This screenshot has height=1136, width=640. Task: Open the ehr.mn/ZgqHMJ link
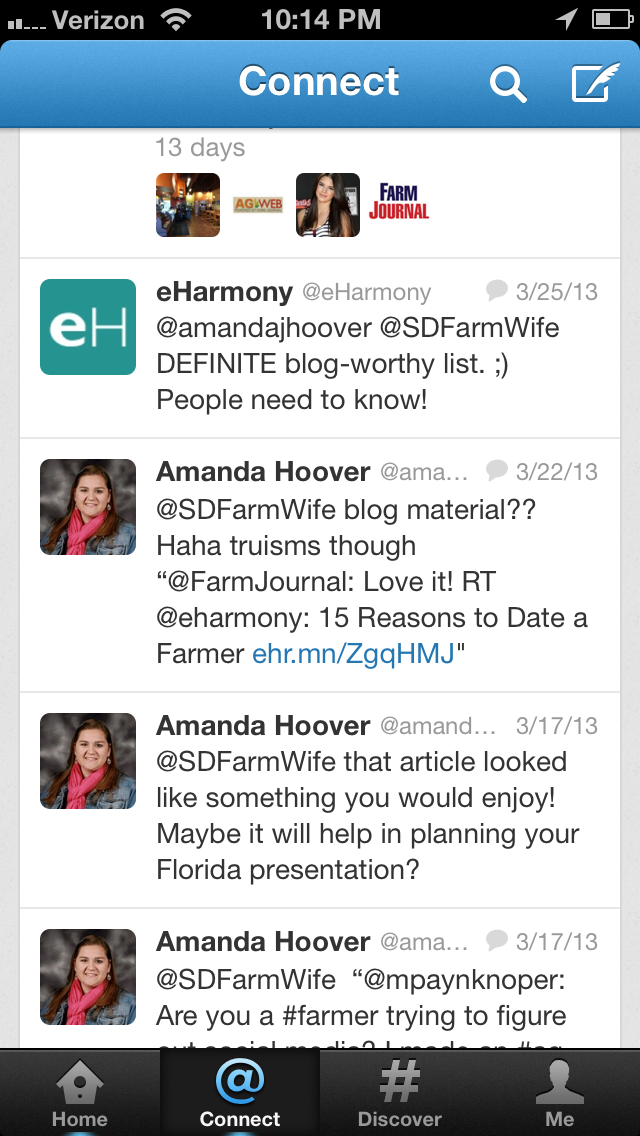(354, 654)
